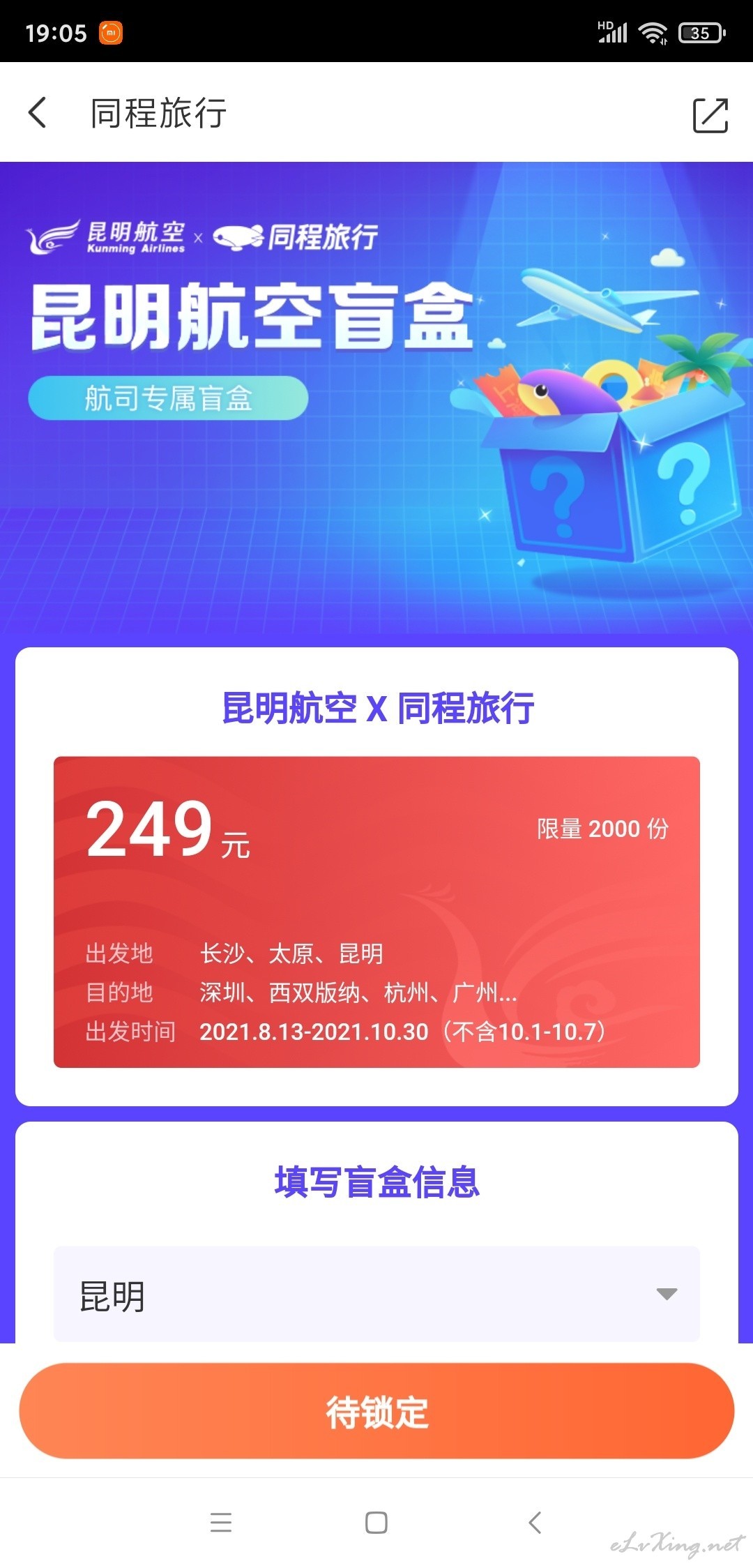The image size is (753, 1568).
Task: Tap the orange 待锁定 button
Action: 376,1411
